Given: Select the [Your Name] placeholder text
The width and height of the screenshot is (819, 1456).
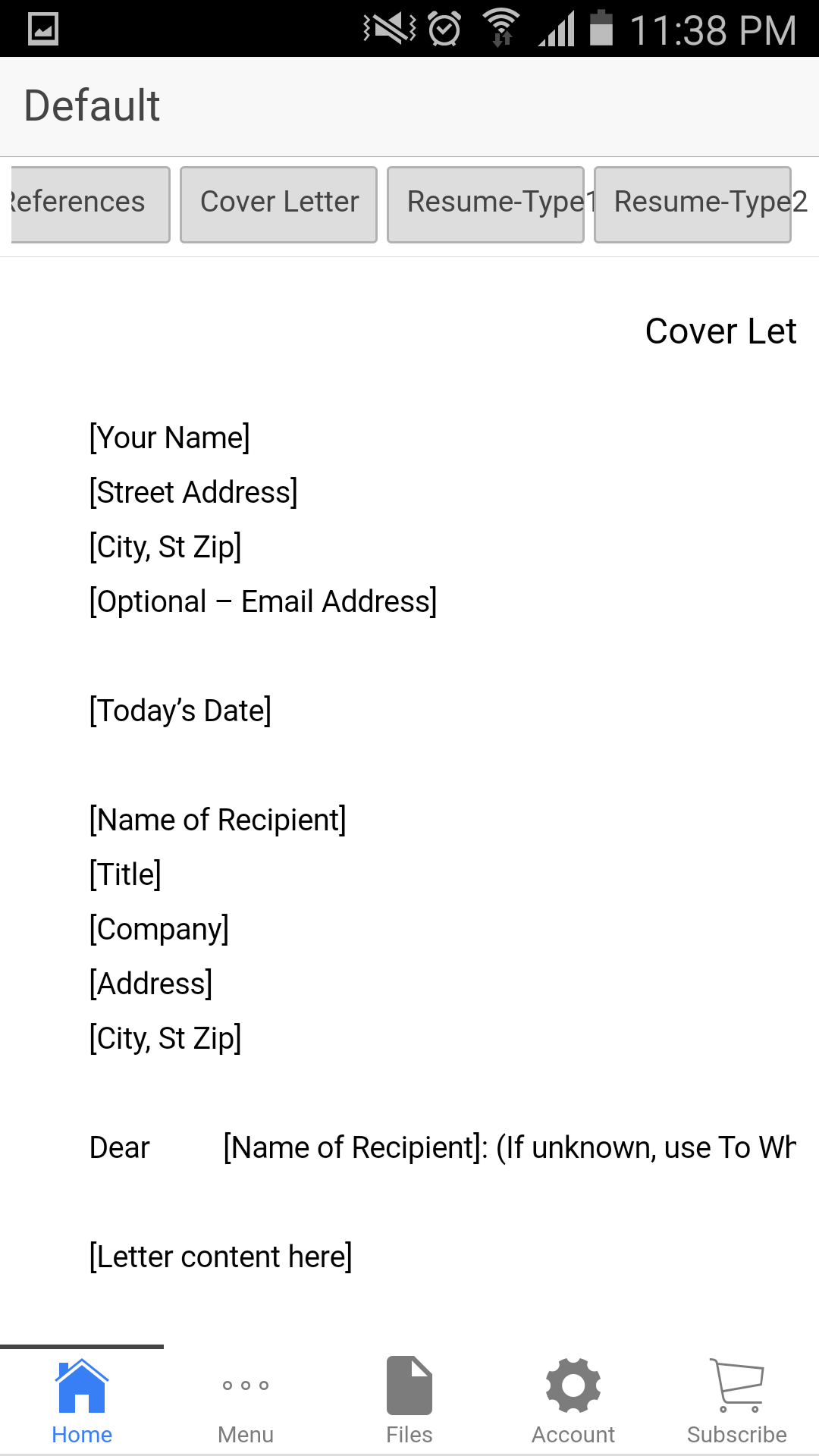Looking at the screenshot, I should tap(170, 438).
